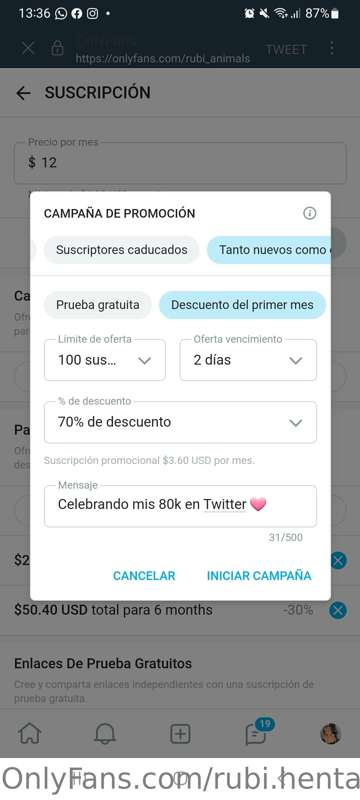Expand the Límite de oferta dropdown

point(105,360)
